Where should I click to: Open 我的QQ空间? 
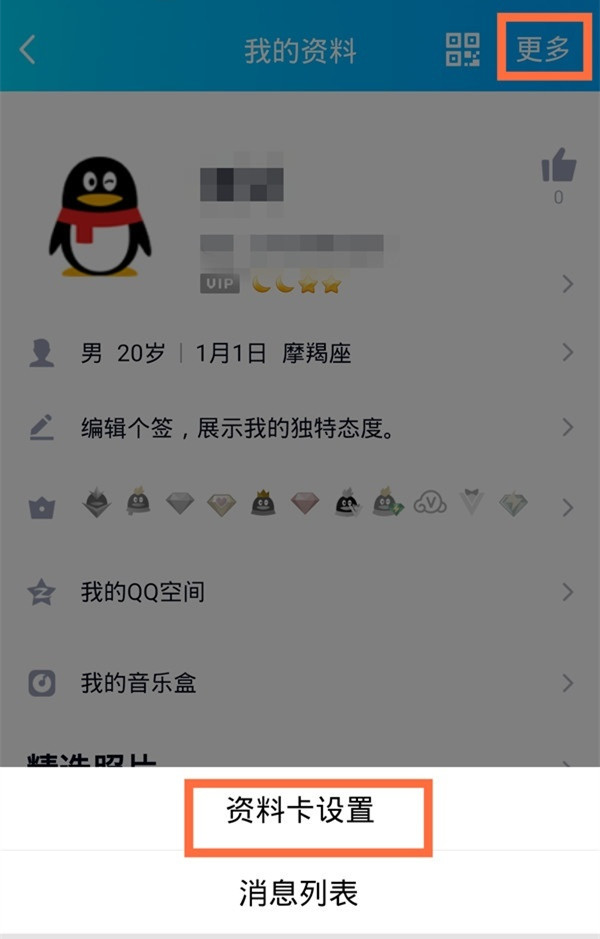(x=300, y=592)
